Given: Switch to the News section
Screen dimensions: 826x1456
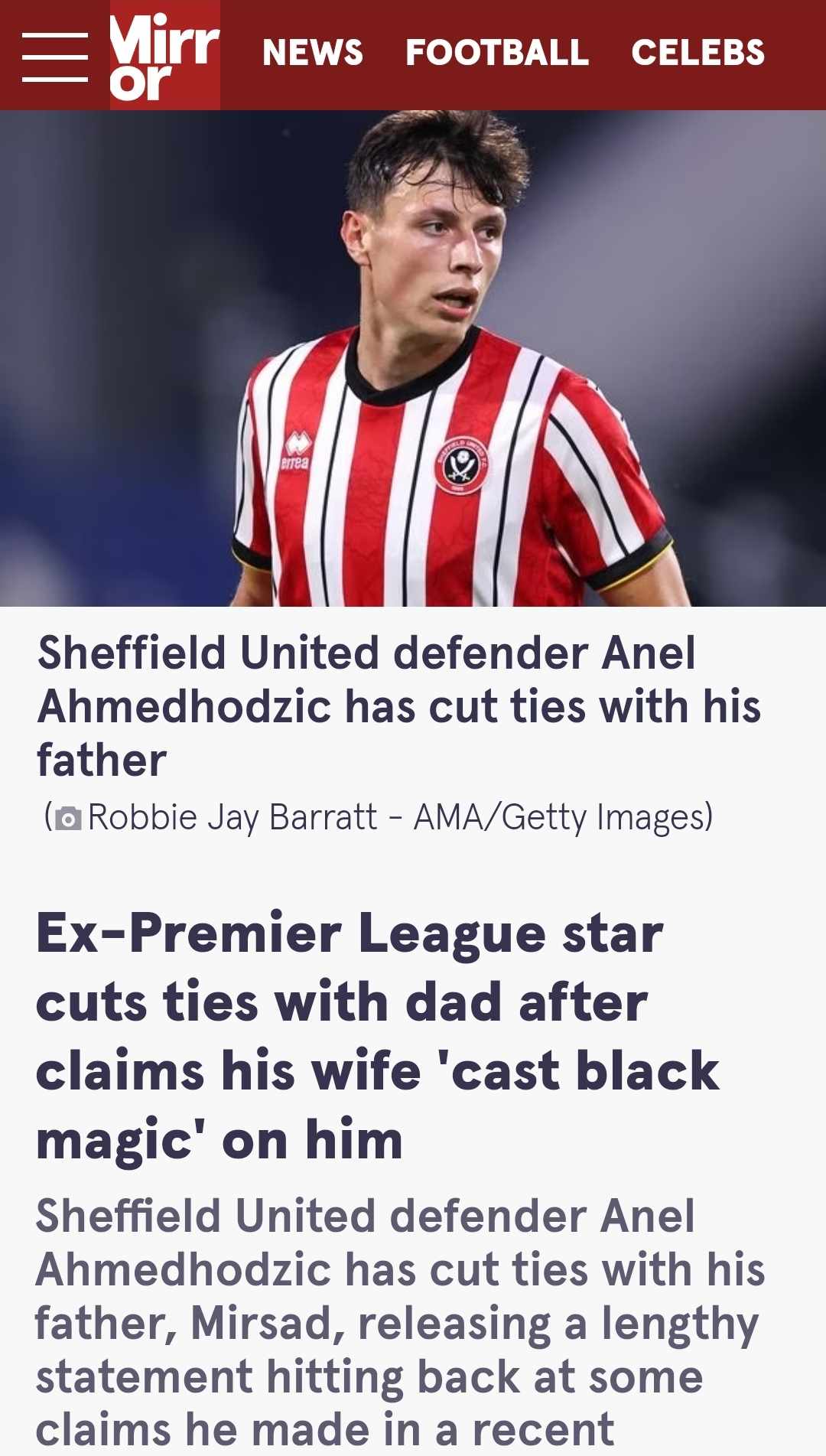Looking at the screenshot, I should point(312,53).
